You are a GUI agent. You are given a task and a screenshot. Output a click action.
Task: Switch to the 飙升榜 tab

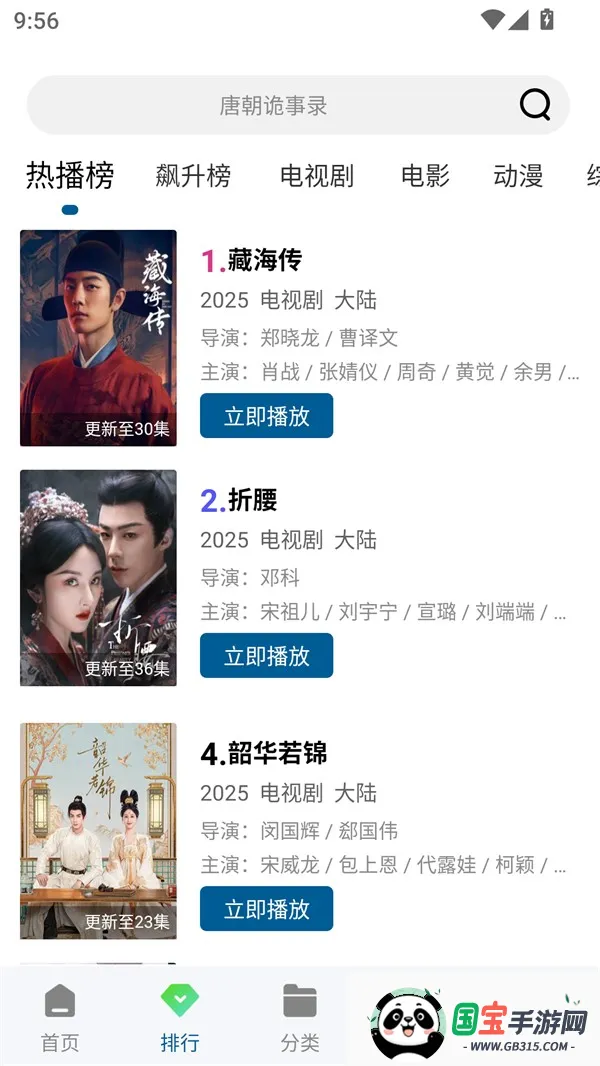[x=193, y=177]
